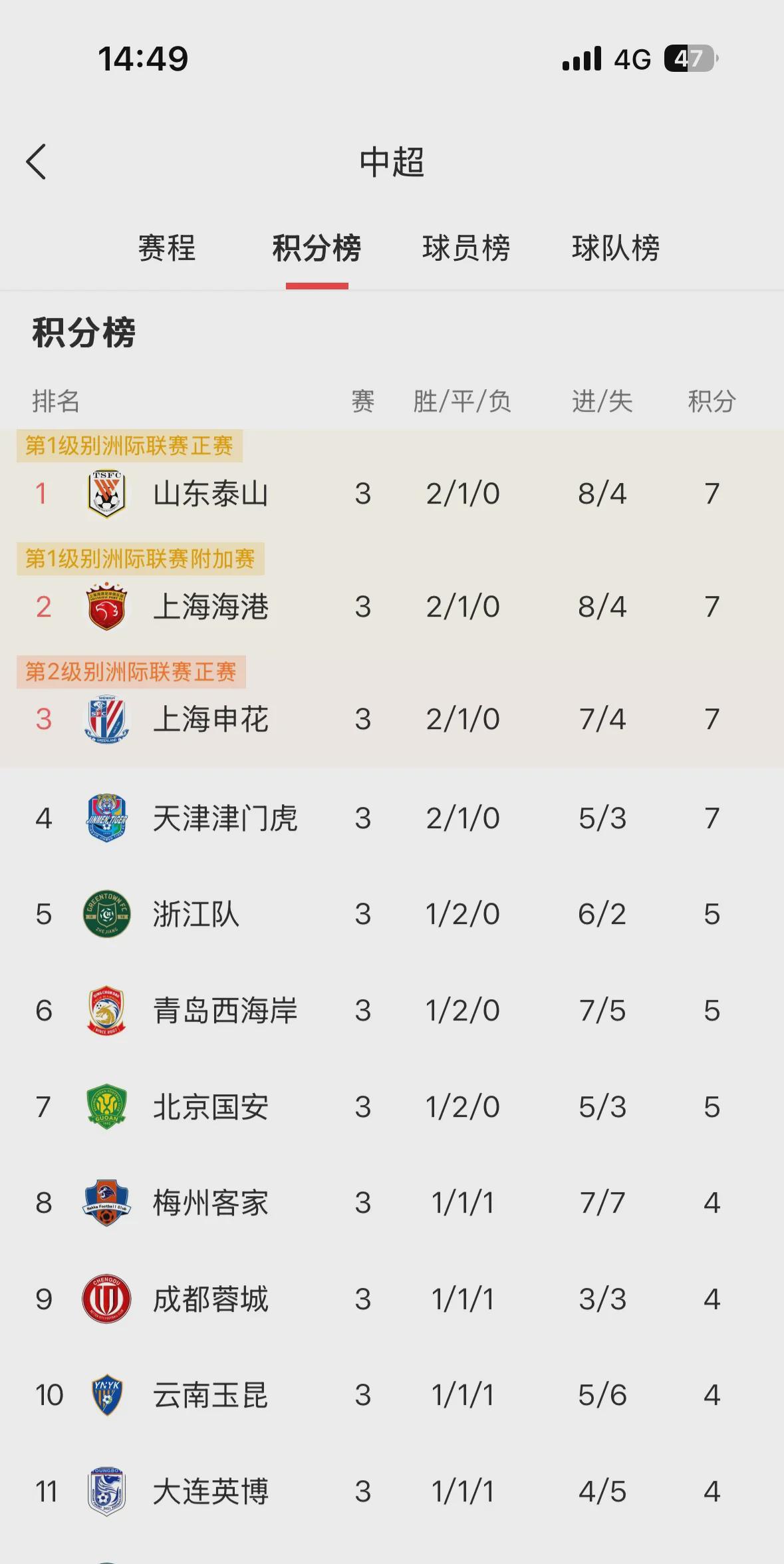Open the 球队榜 tab
The image size is (784, 1564).
click(616, 249)
